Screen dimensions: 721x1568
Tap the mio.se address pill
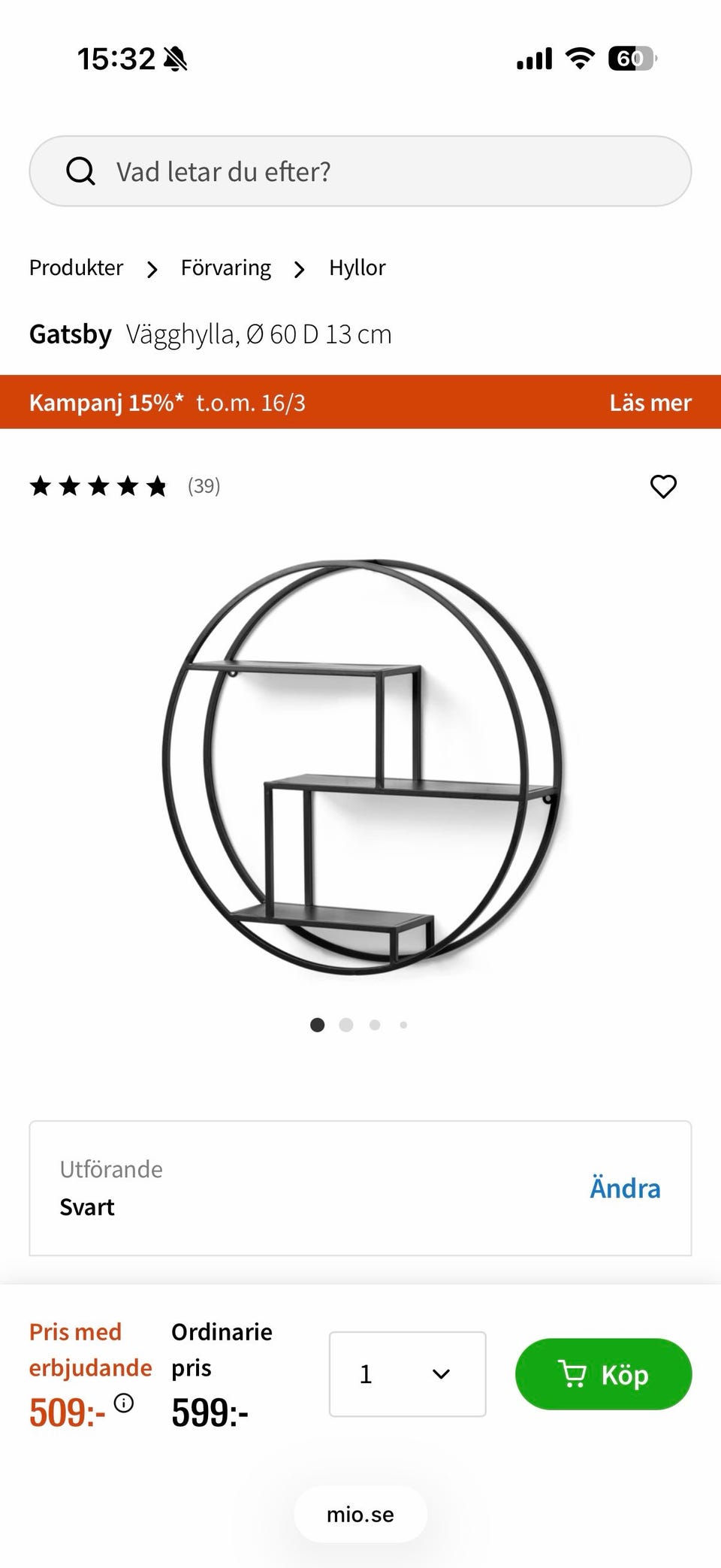360,1515
